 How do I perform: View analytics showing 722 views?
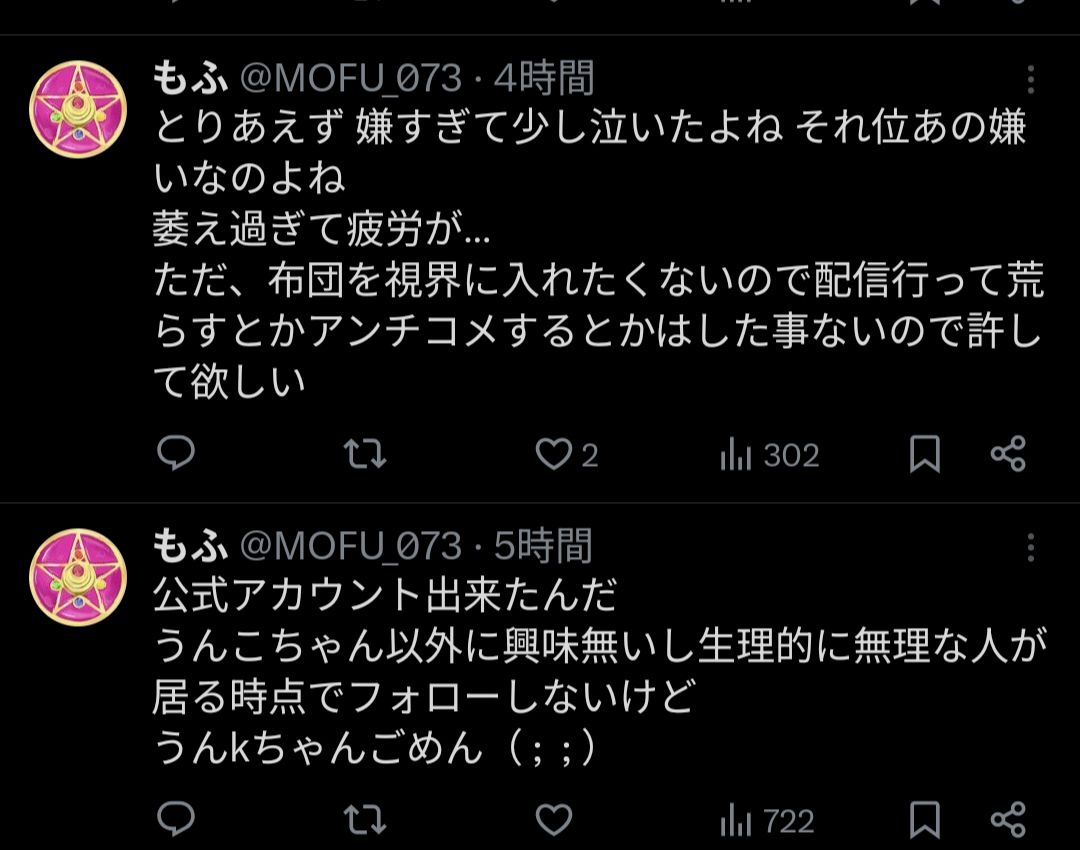click(x=767, y=821)
